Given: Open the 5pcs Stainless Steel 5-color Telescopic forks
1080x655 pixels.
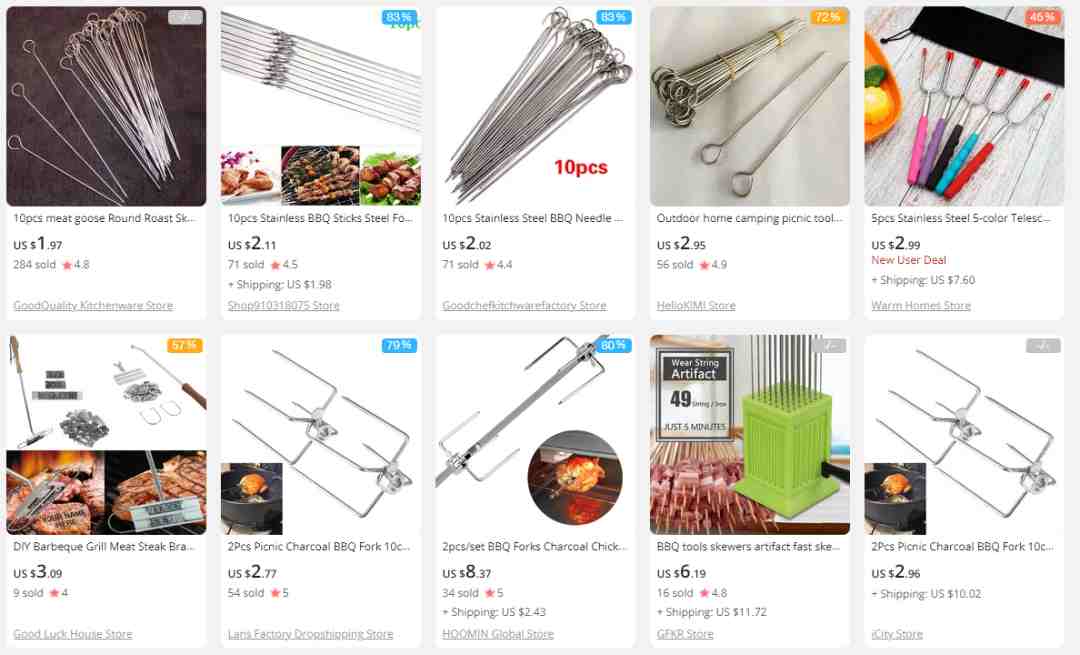Looking at the screenshot, I should pyautogui.click(x=962, y=217).
